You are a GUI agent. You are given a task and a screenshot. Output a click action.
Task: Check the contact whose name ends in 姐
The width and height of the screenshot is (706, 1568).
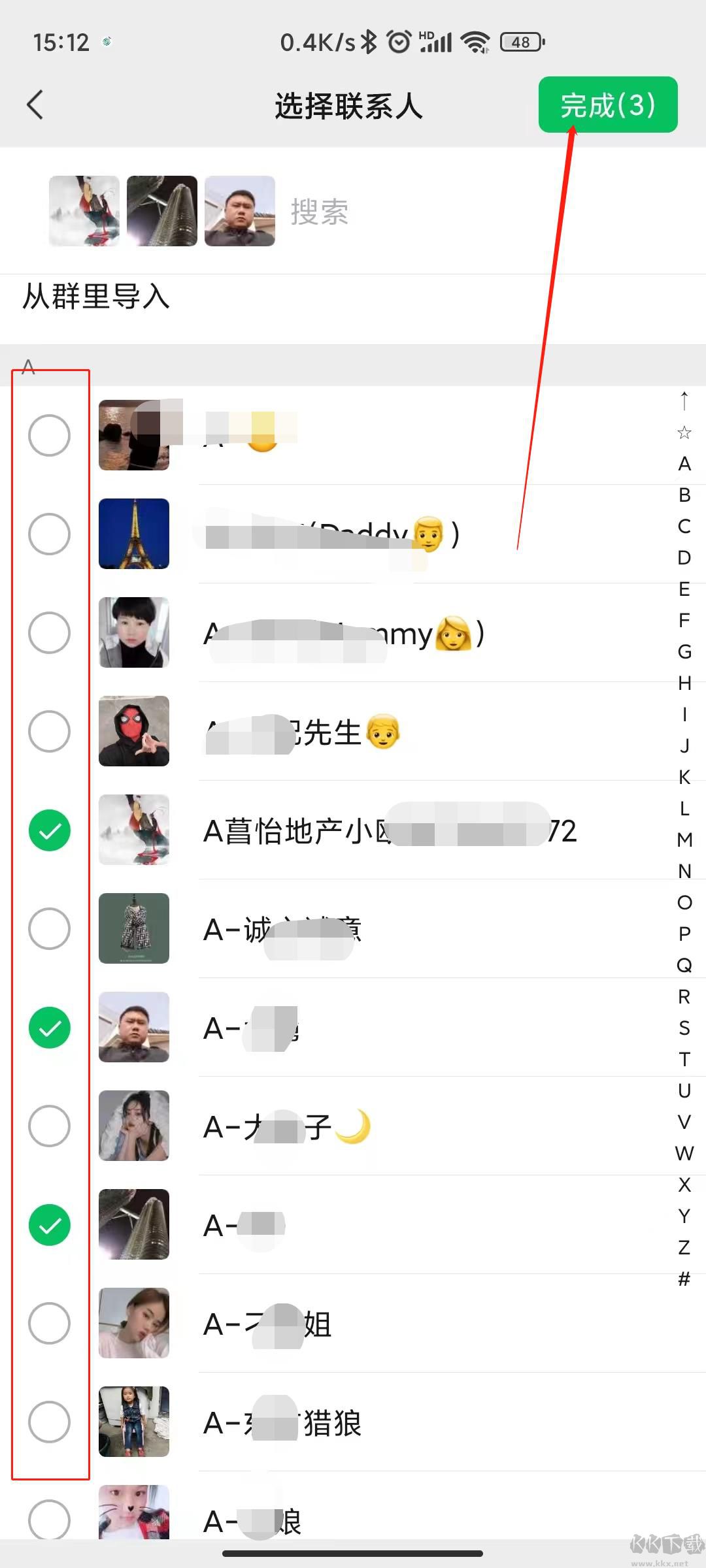pos(50,1323)
